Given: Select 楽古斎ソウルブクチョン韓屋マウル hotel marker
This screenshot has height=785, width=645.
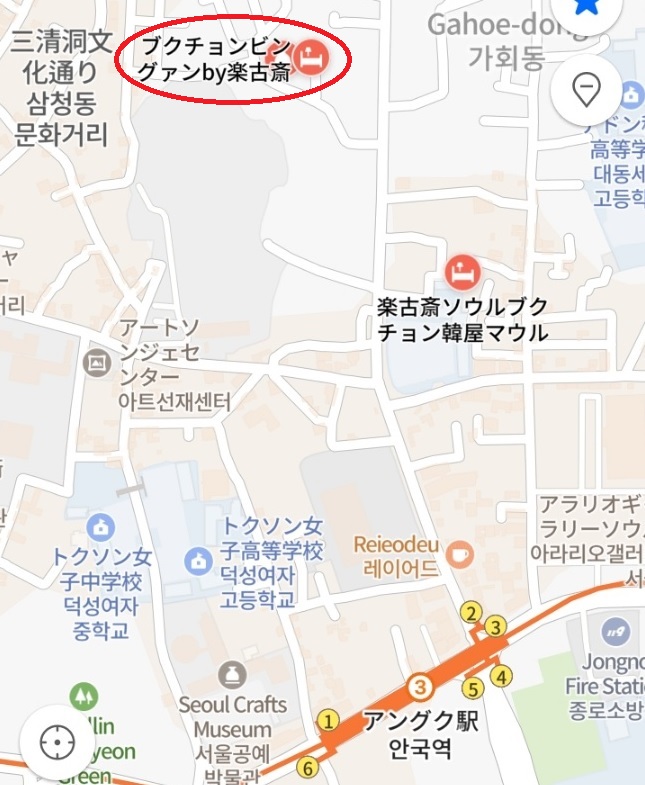Looking at the screenshot, I should pos(461,270).
